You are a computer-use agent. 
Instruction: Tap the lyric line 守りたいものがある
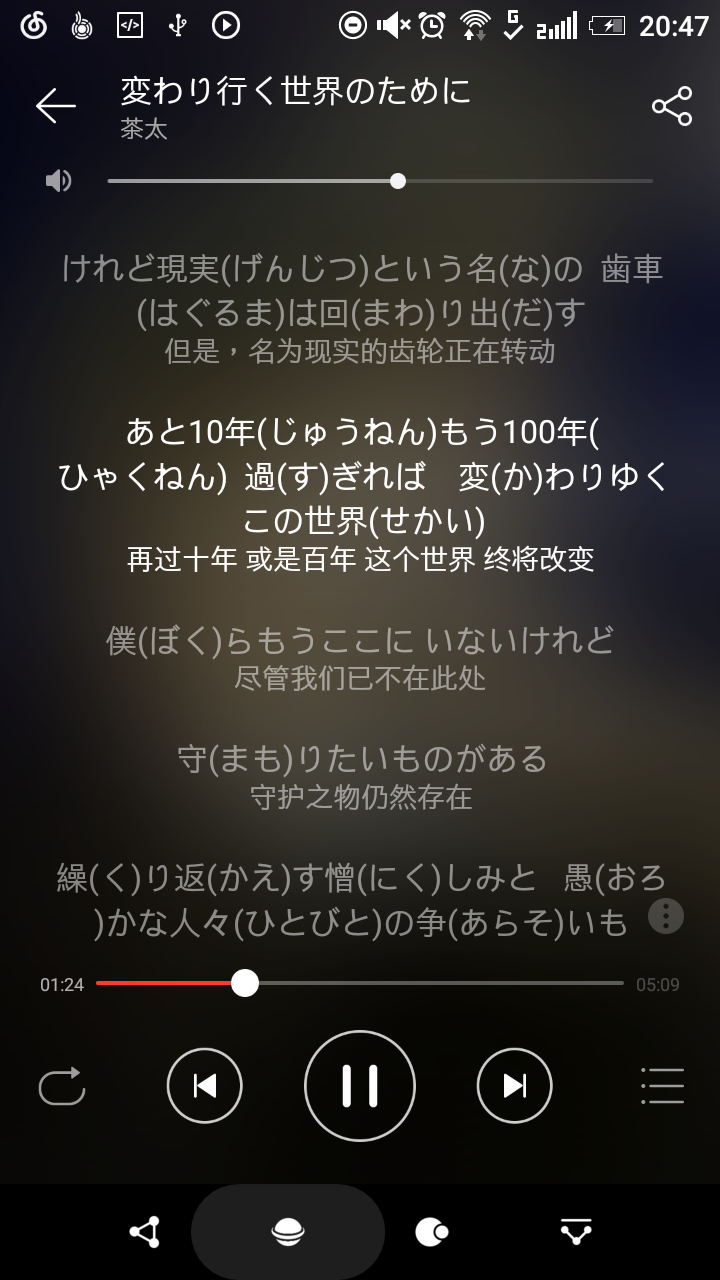(360, 759)
